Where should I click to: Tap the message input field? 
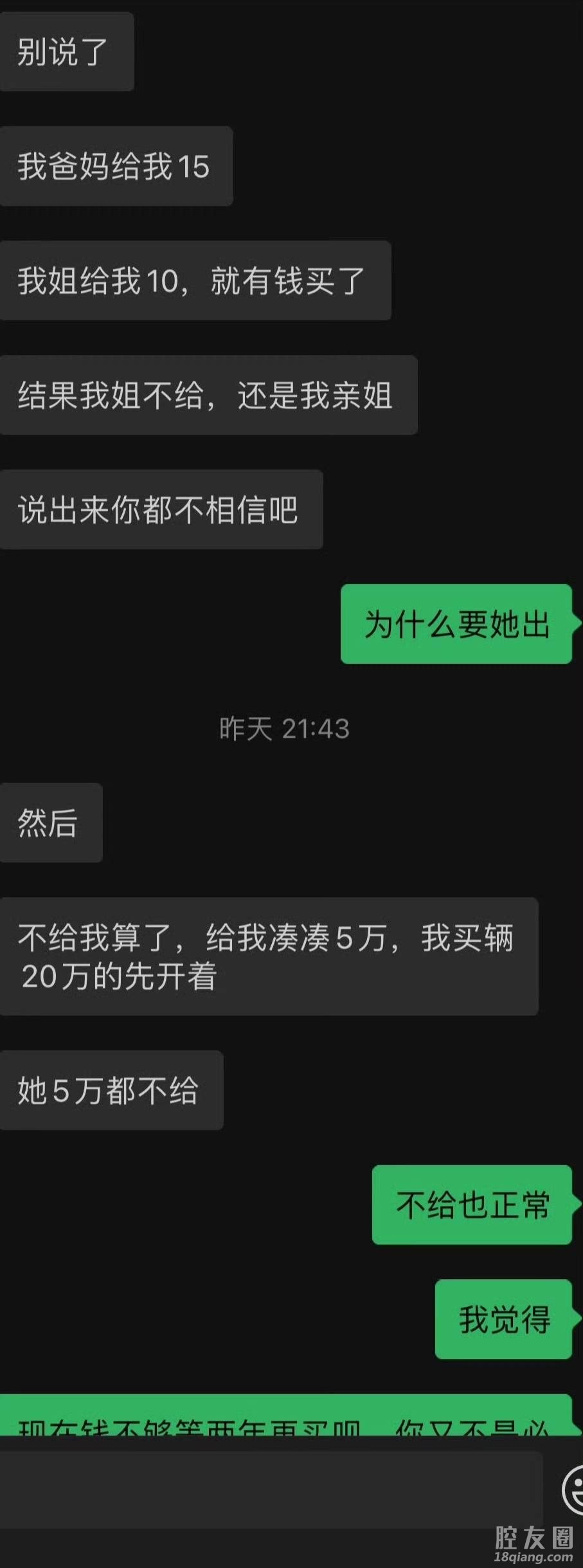tap(270, 1490)
